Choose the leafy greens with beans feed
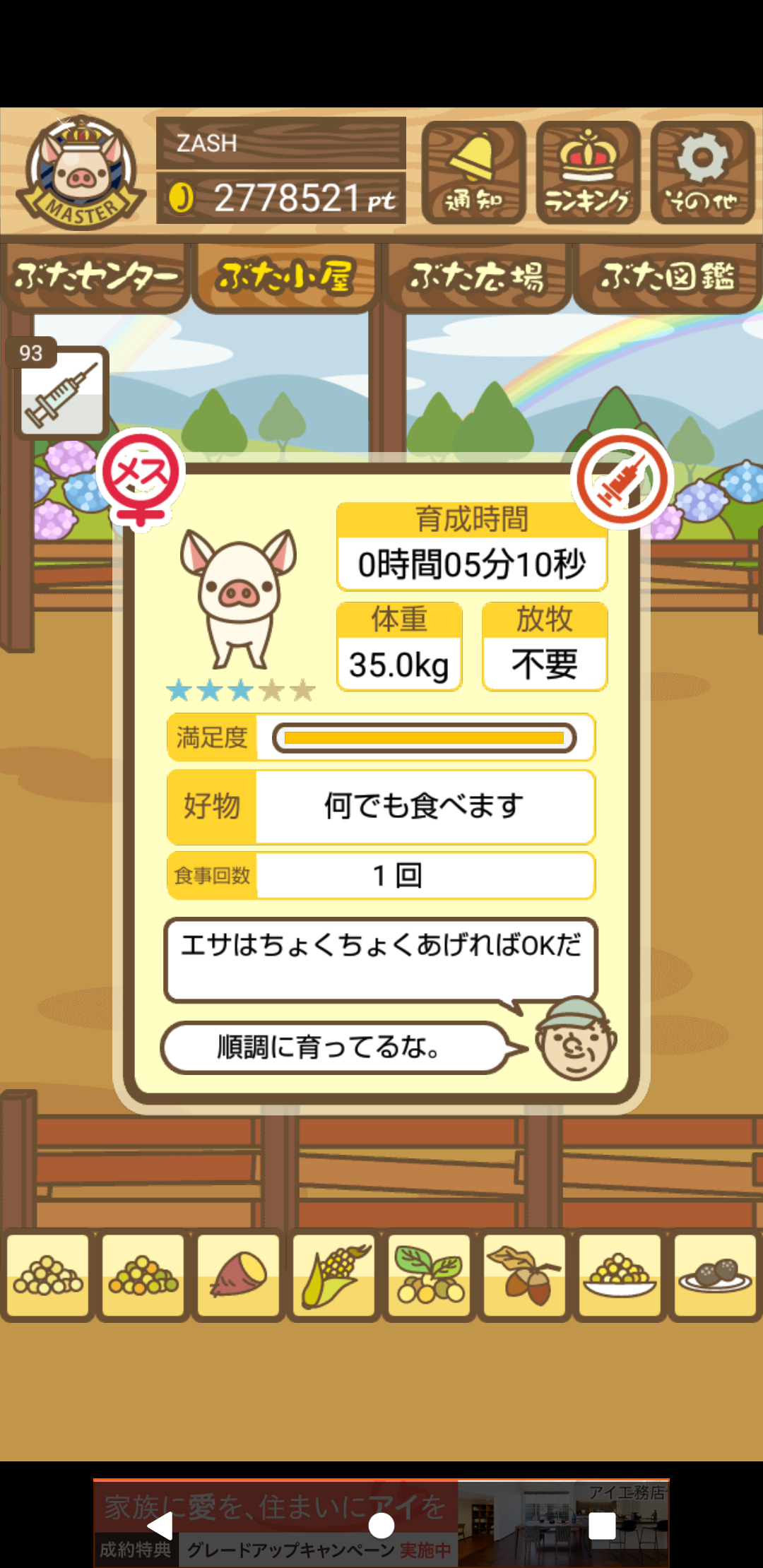Viewport: 763px width, 1568px height. [x=430, y=1276]
